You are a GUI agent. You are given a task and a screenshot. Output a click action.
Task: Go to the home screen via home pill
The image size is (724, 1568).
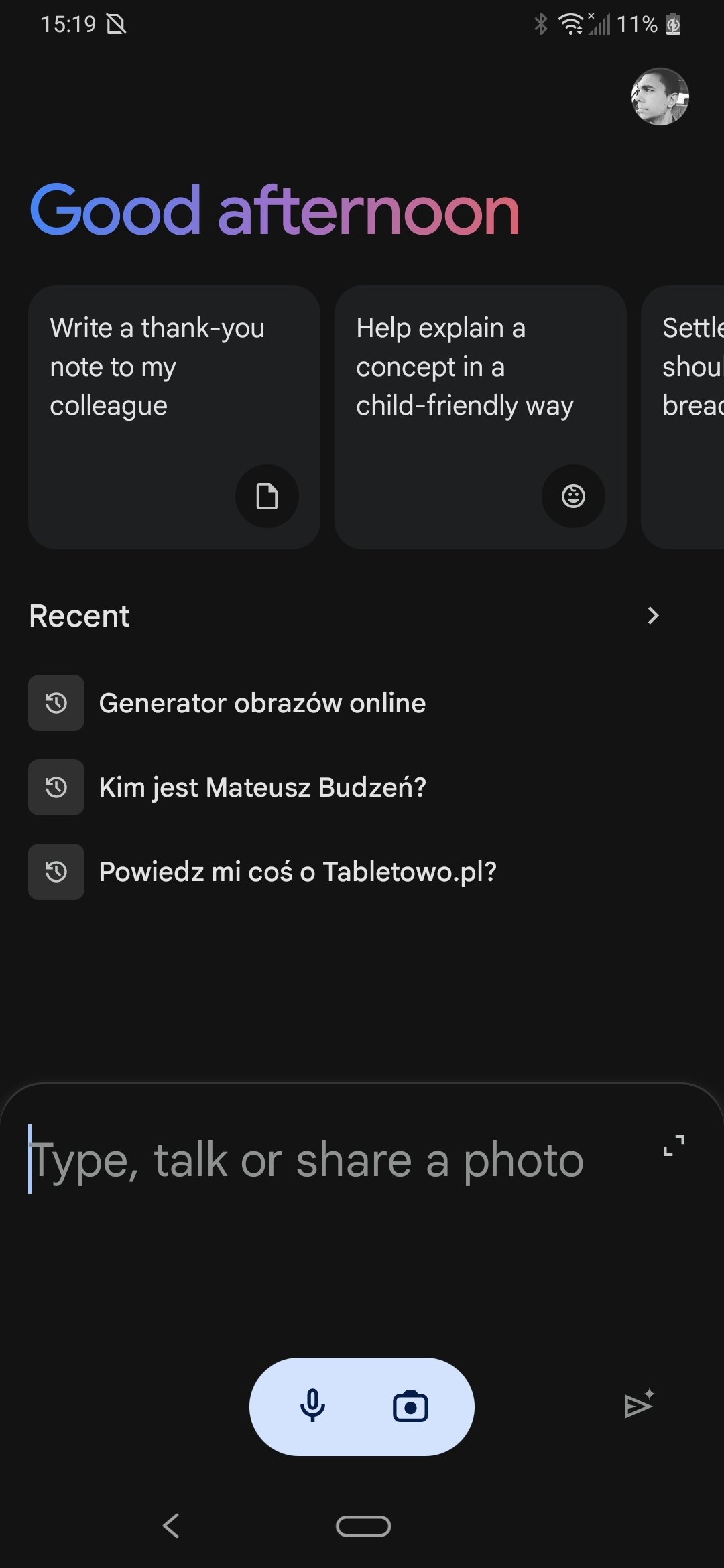363,1526
